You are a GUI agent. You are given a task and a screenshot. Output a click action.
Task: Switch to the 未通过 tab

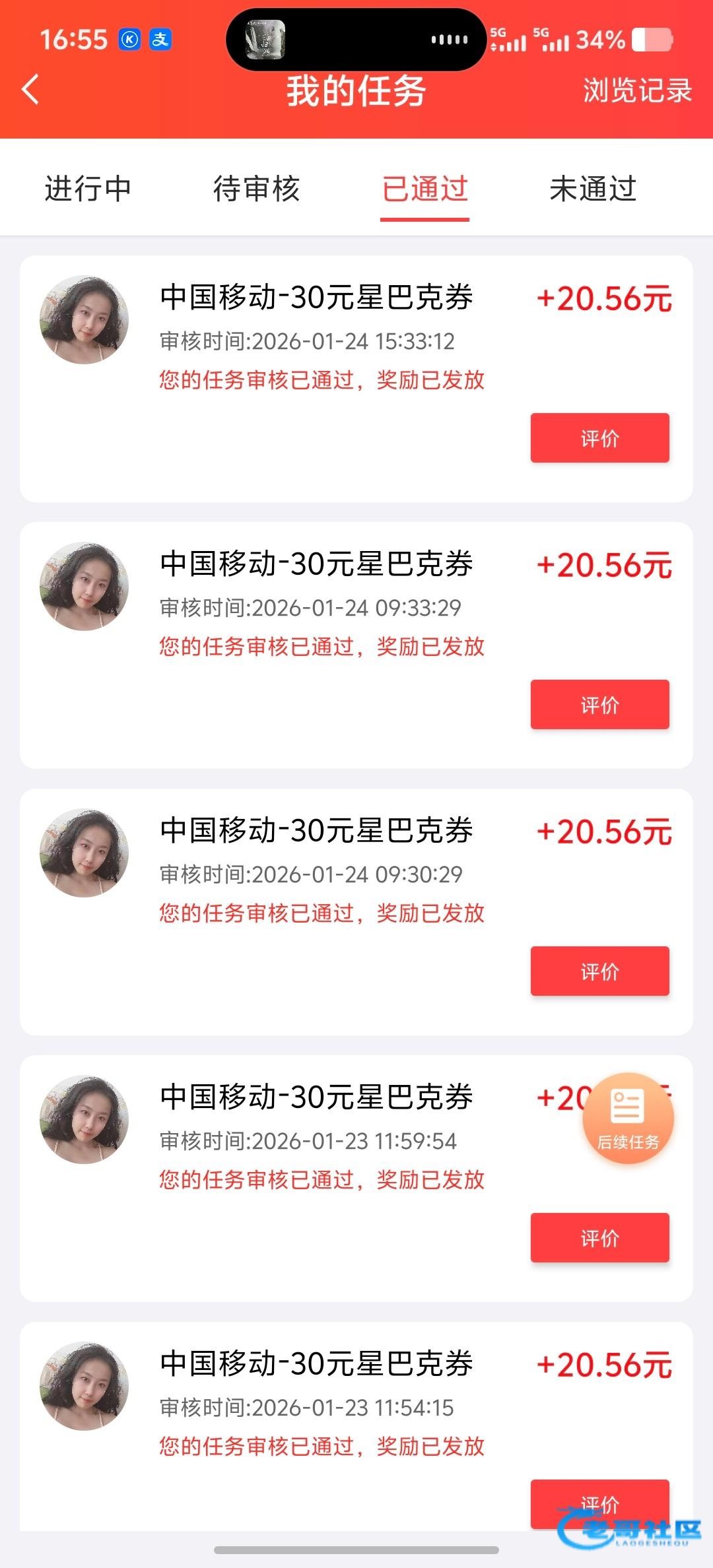coord(593,189)
